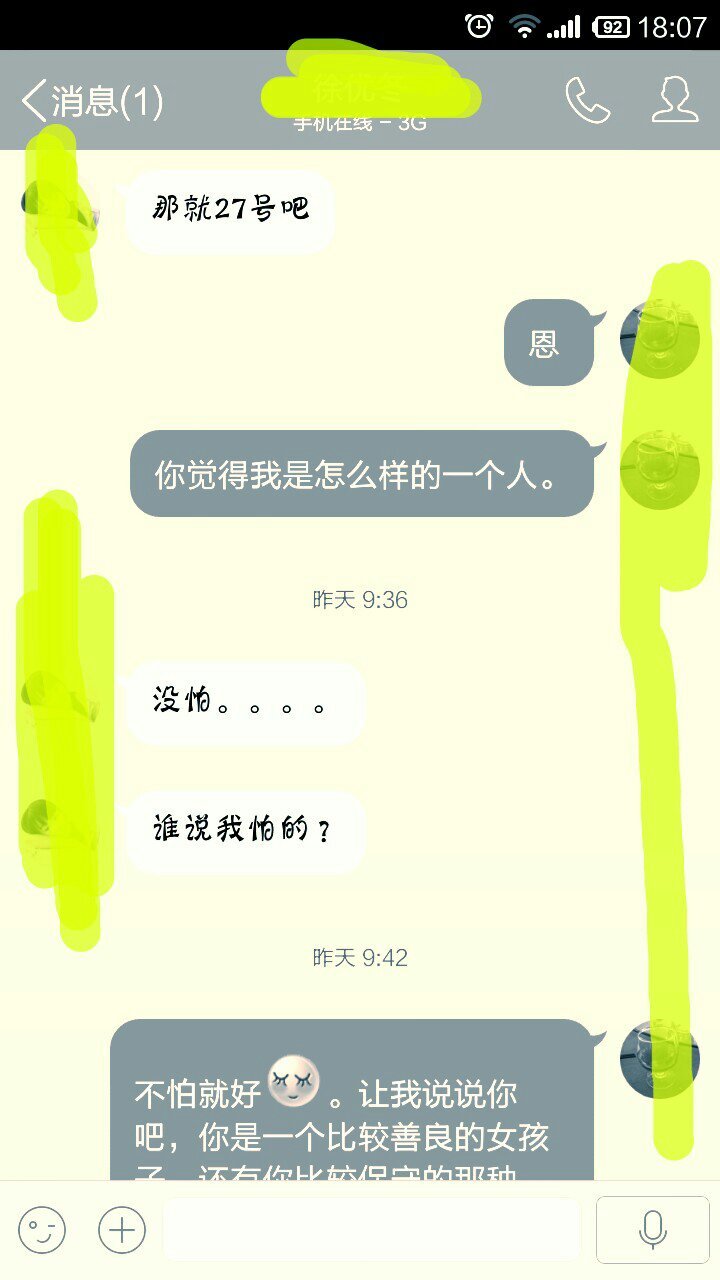Open the emoji picker
The image size is (720, 1280).
pos(42,1229)
